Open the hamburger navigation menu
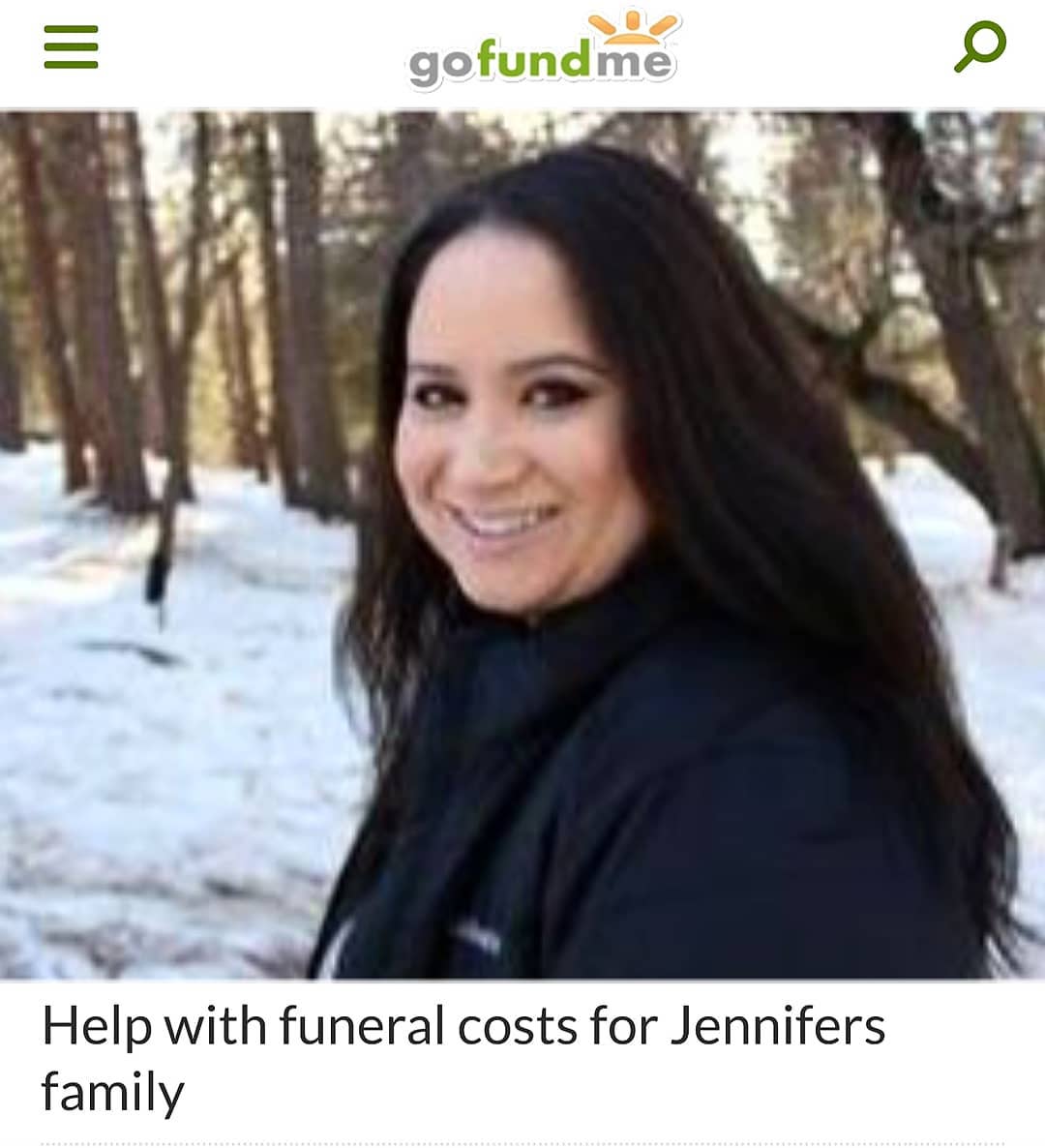Image resolution: width=1045 pixels, height=1148 pixels. pyautogui.click(x=71, y=47)
